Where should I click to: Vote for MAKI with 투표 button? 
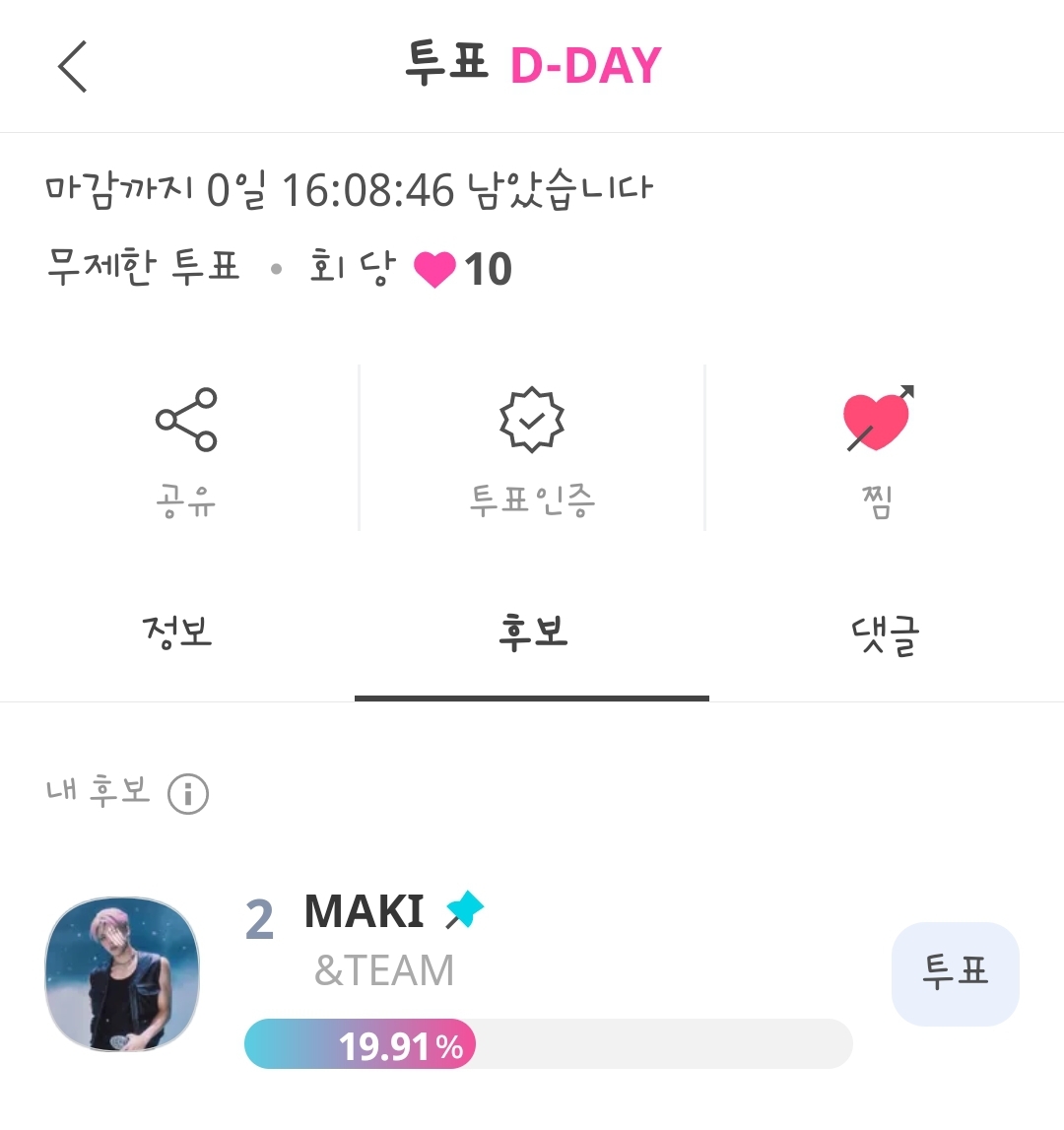click(955, 972)
